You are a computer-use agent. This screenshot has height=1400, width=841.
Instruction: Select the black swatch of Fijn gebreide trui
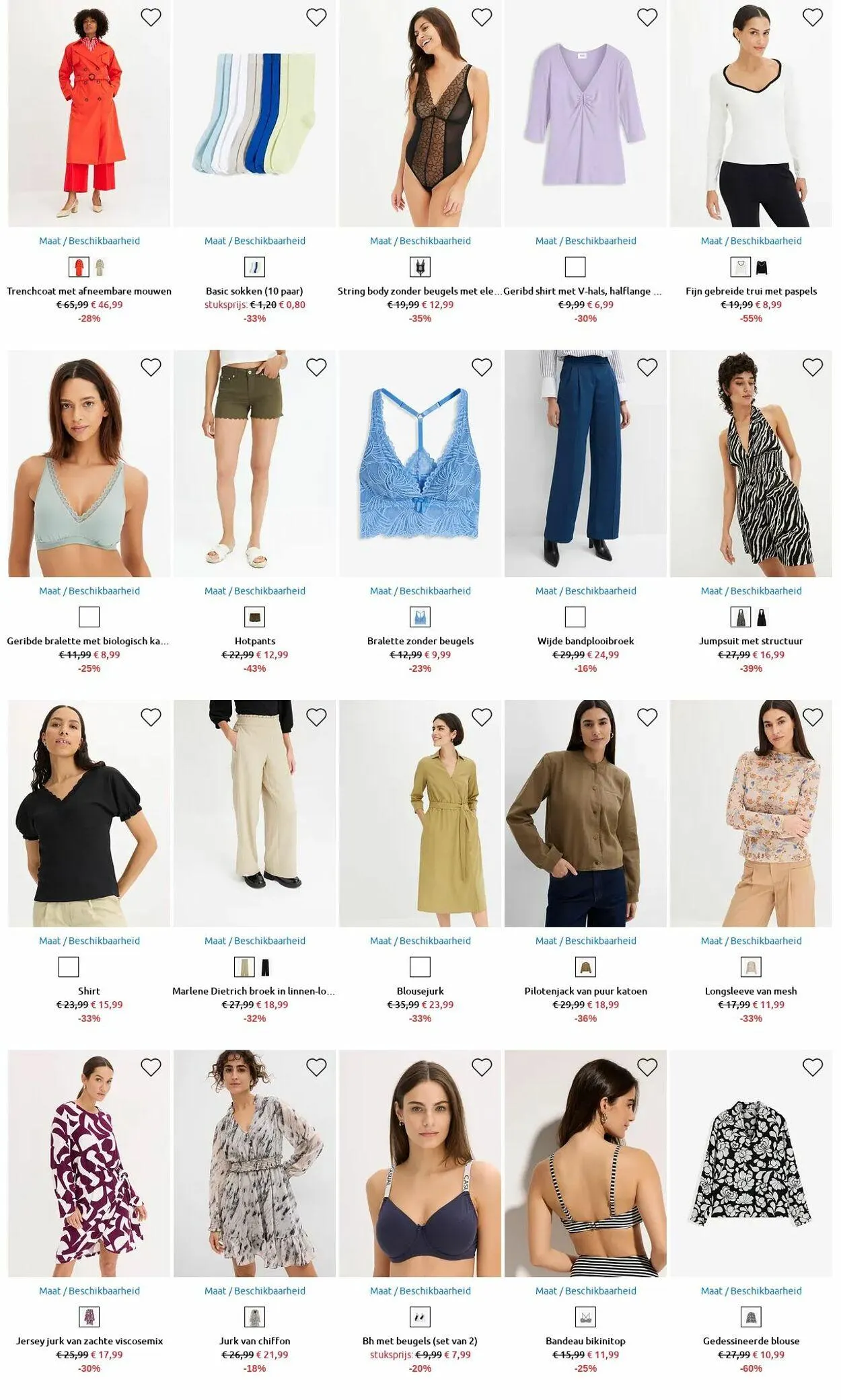761,268
